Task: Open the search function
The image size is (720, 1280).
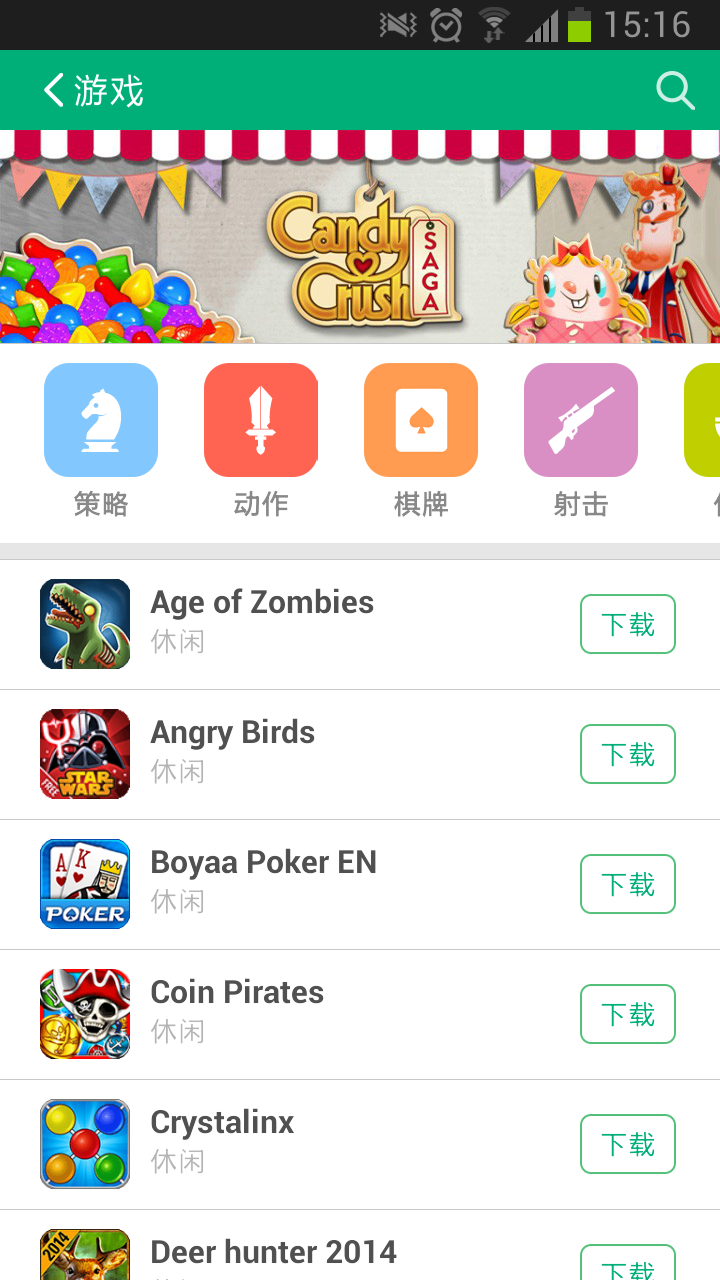Action: [x=676, y=90]
